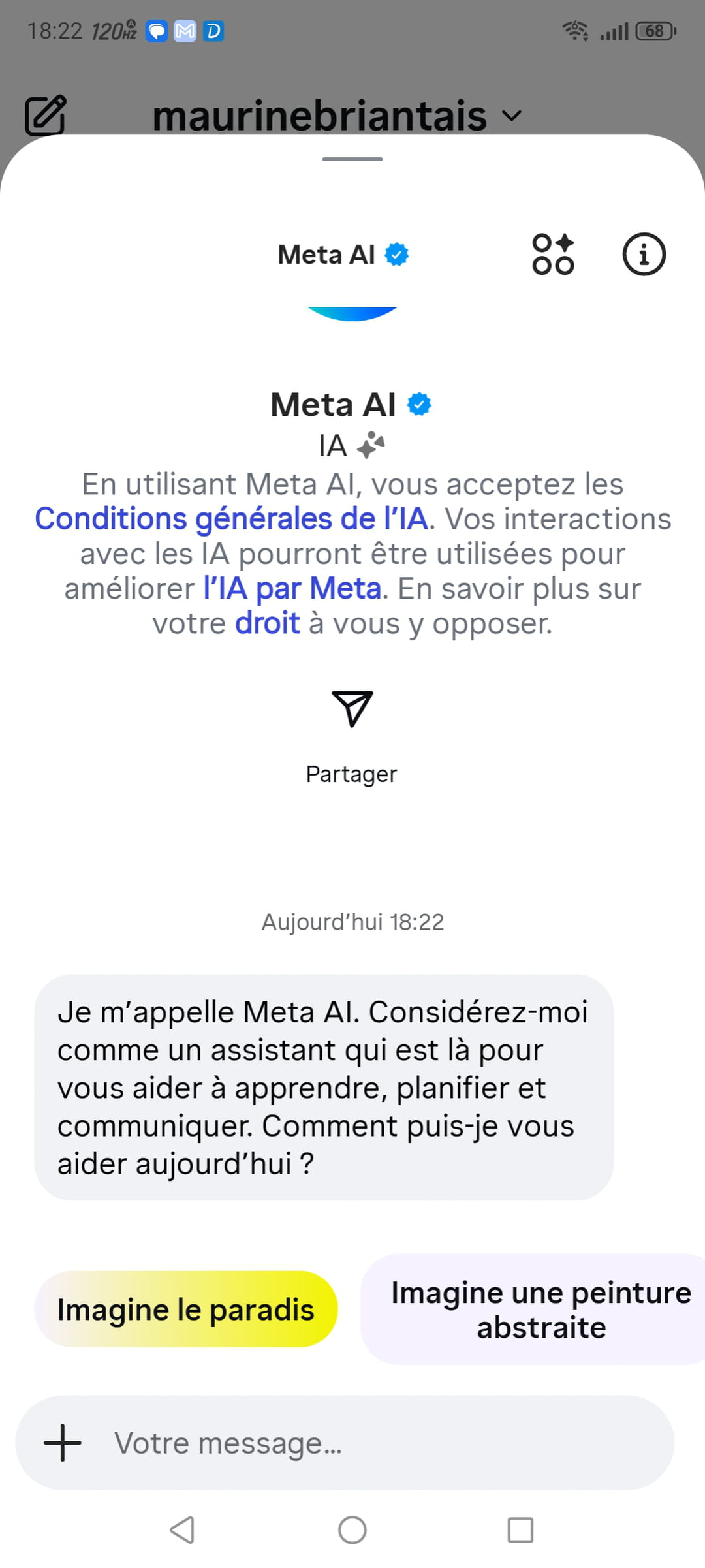The height and width of the screenshot is (1568, 705).
Task: Open Conditions générales de l'IA link
Action: (232, 519)
